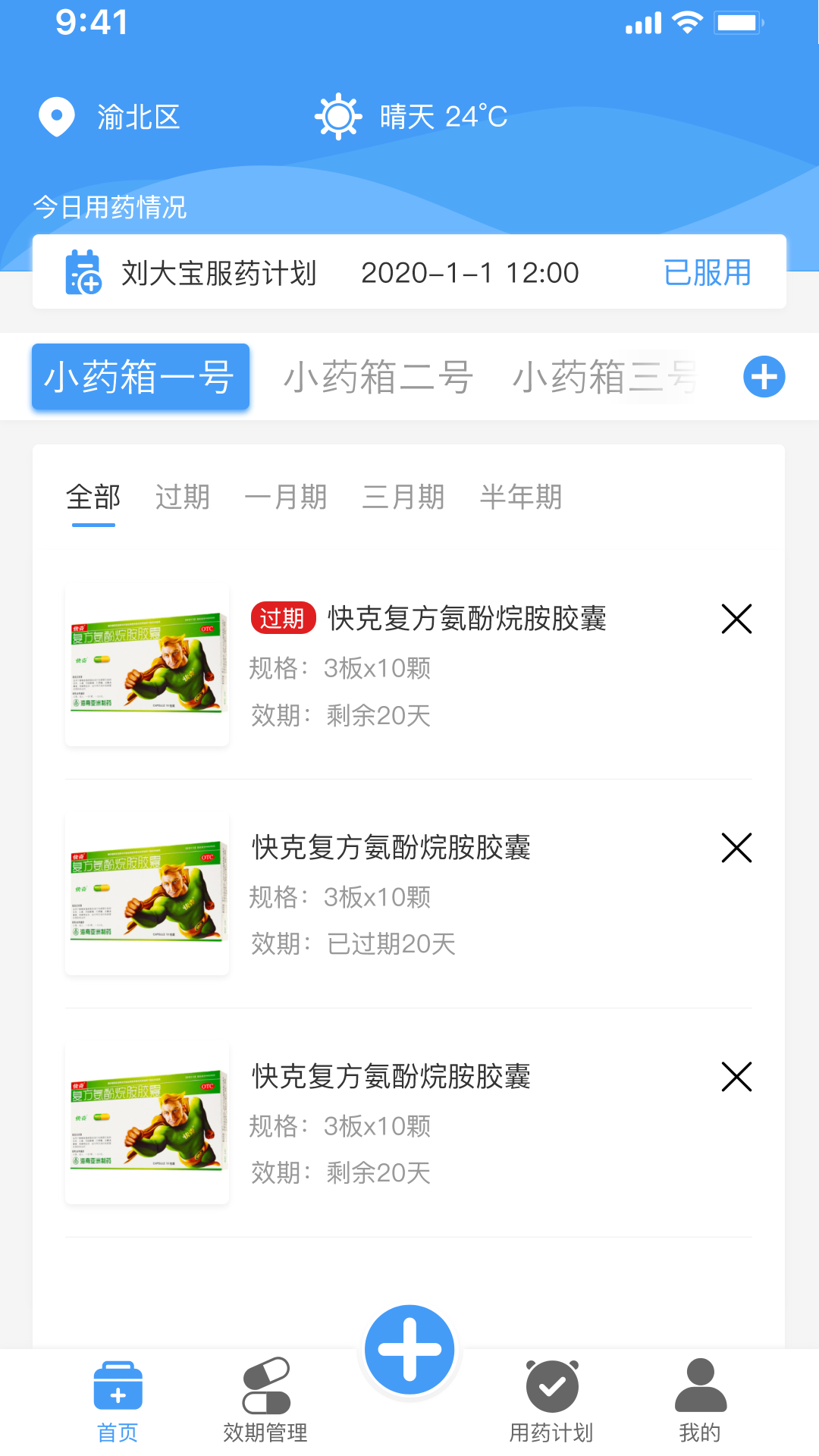The image size is (819, 1456).
Task: Tap the calendar icon on 刘大宝服药计划 card
Action: [x=82, y=273]
